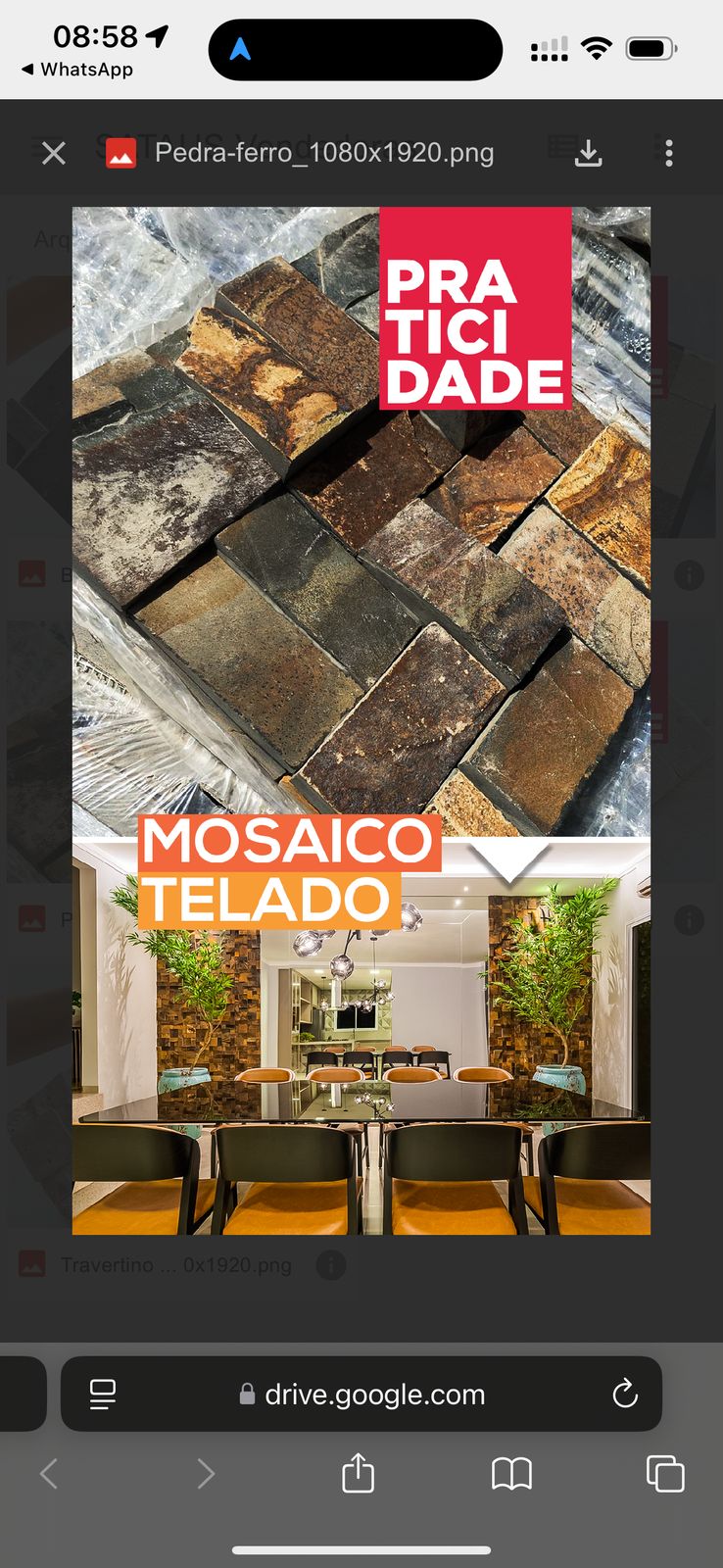Screen dimensions: 723x1568
Task: Open Safari bookmarks
Action: pos(511,1473)
